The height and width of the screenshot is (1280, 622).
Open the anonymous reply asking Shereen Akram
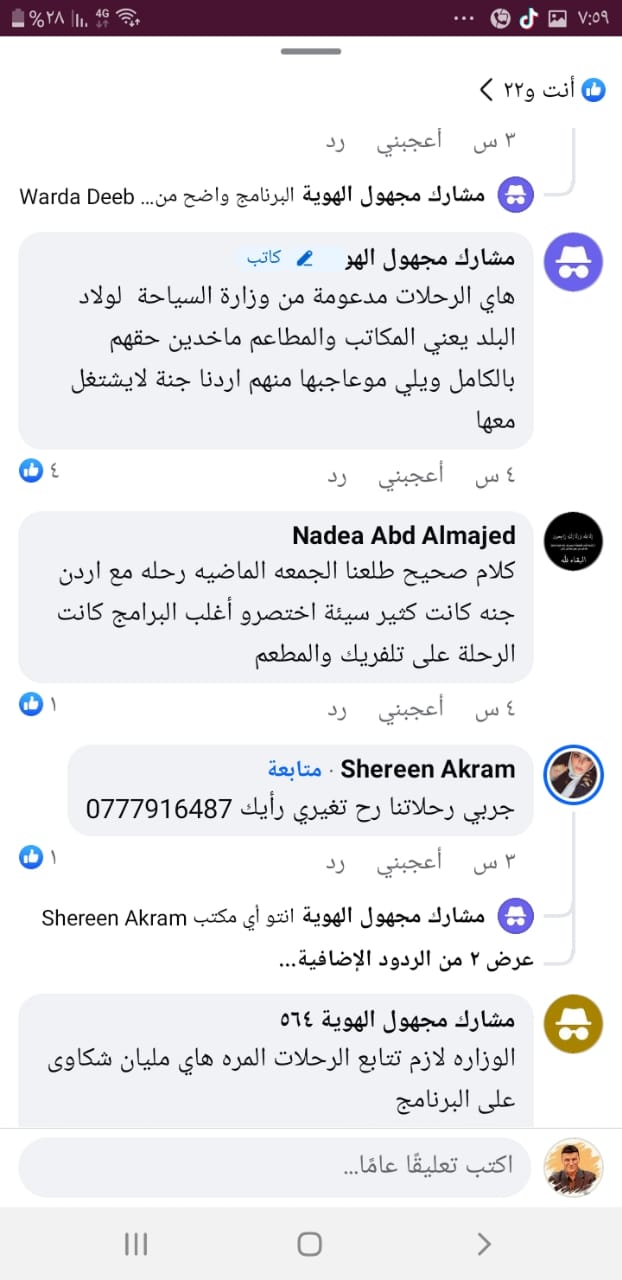[x=288, y=916]
